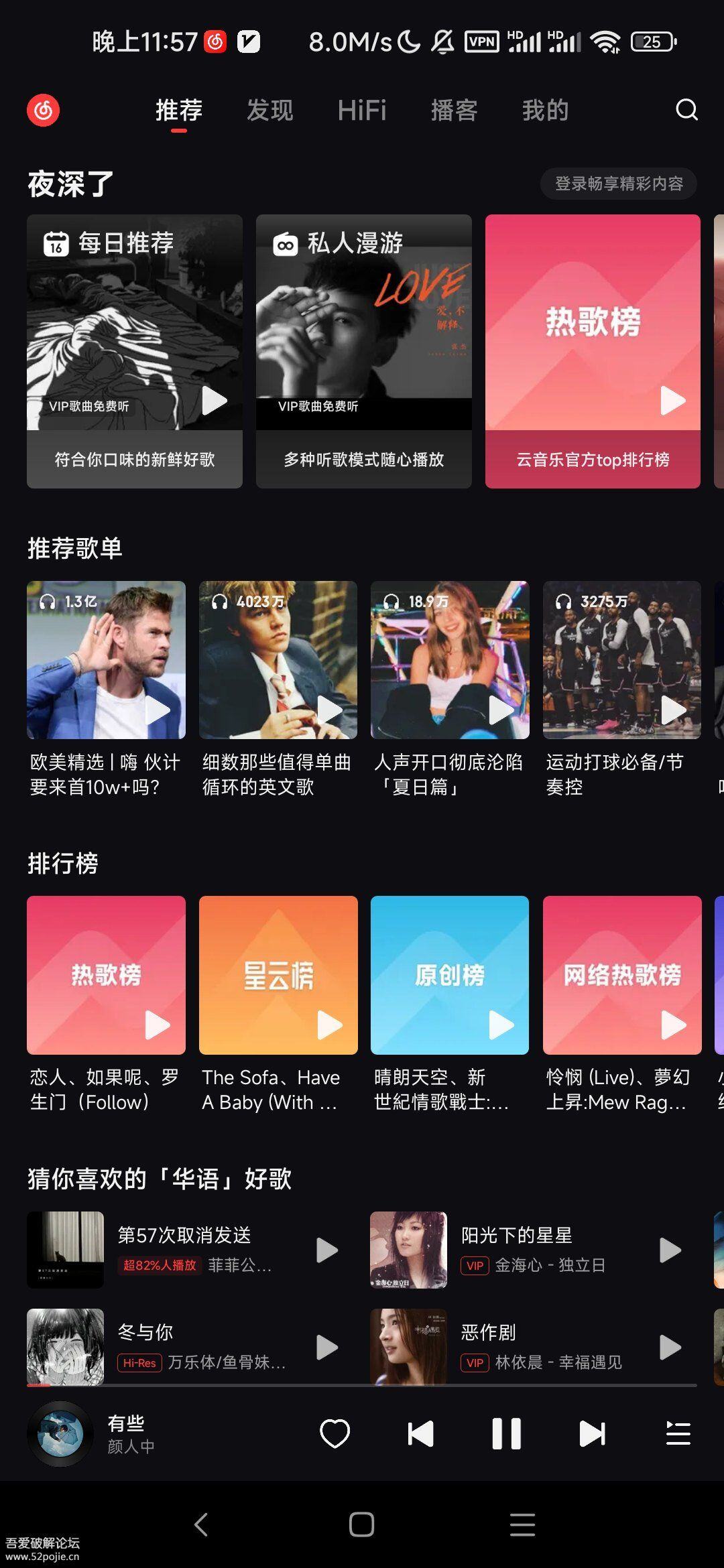Switch to the HiFi tab
Viewport: 724px width, 1568px height.
[x=361, y=109]
